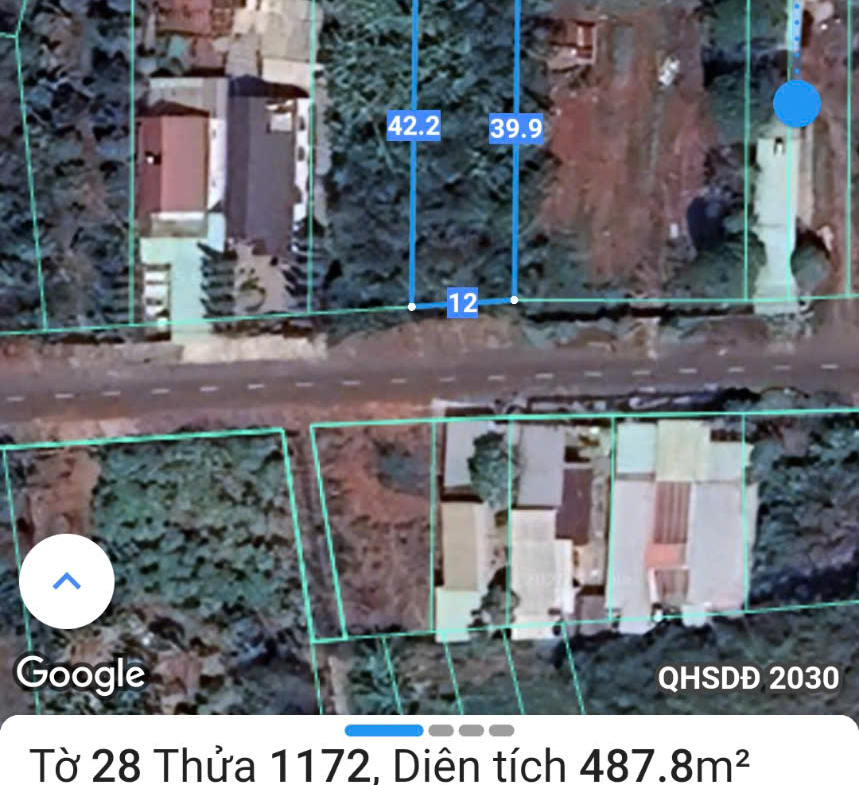
Task: Open the QHSDĐ 2030 planning layer
Action: tap(747, 678)
